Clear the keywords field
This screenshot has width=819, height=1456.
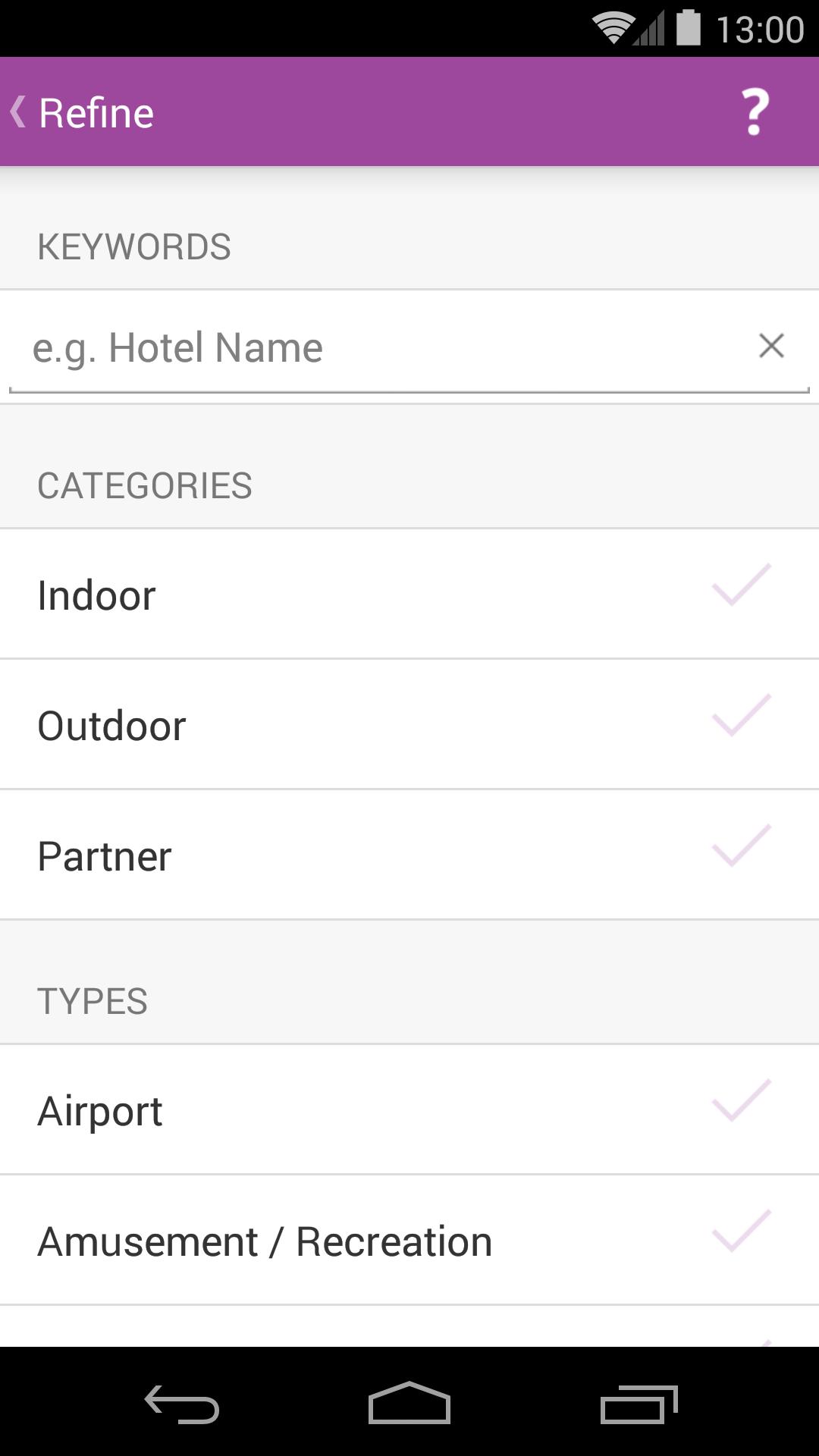tap(771, 347)
